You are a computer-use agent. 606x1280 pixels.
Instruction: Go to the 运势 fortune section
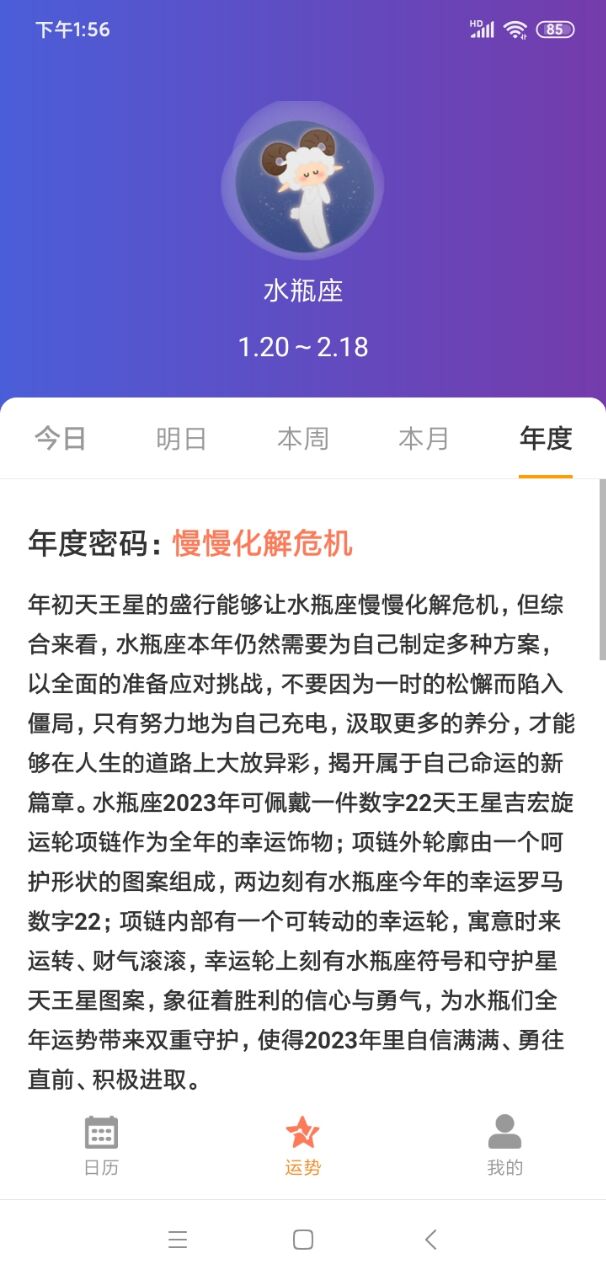click(303, 1146)
